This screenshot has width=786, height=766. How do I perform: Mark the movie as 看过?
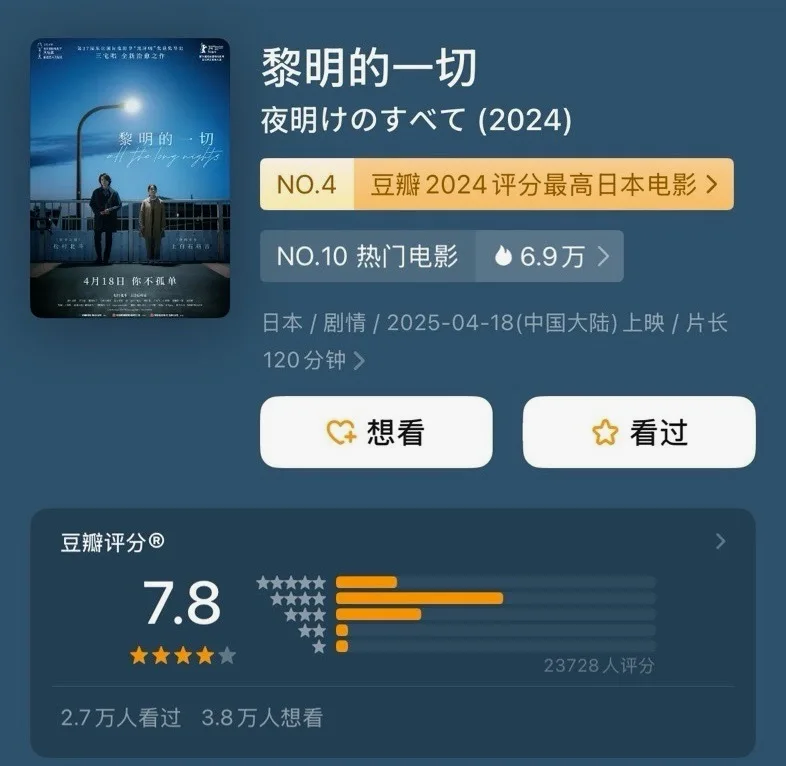click(x=639, y=432)
